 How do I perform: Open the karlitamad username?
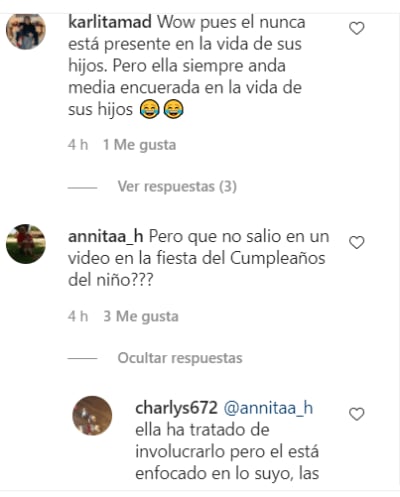[110, 22]
